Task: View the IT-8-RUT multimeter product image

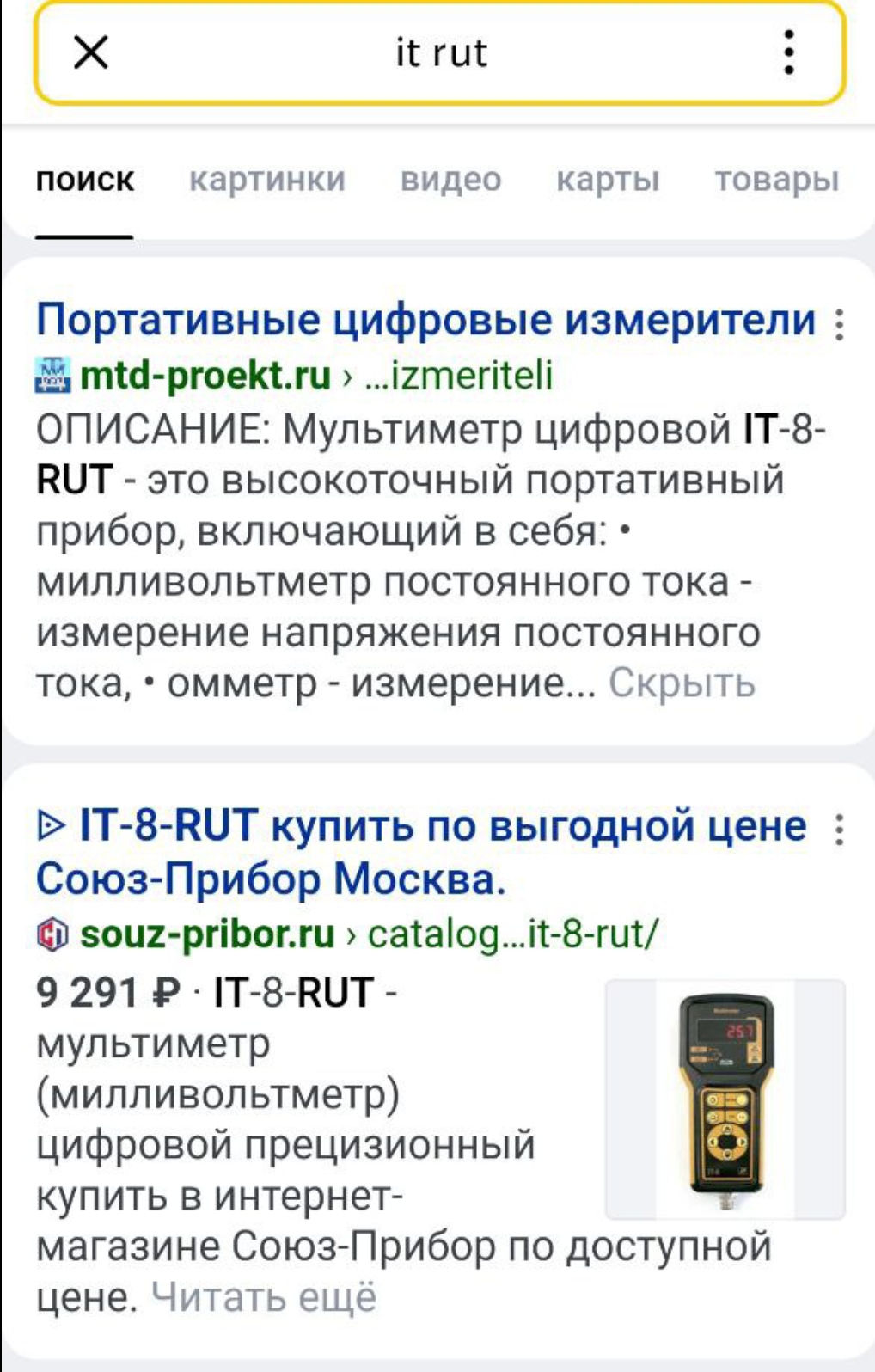Action: click(x=725, y=1099)
